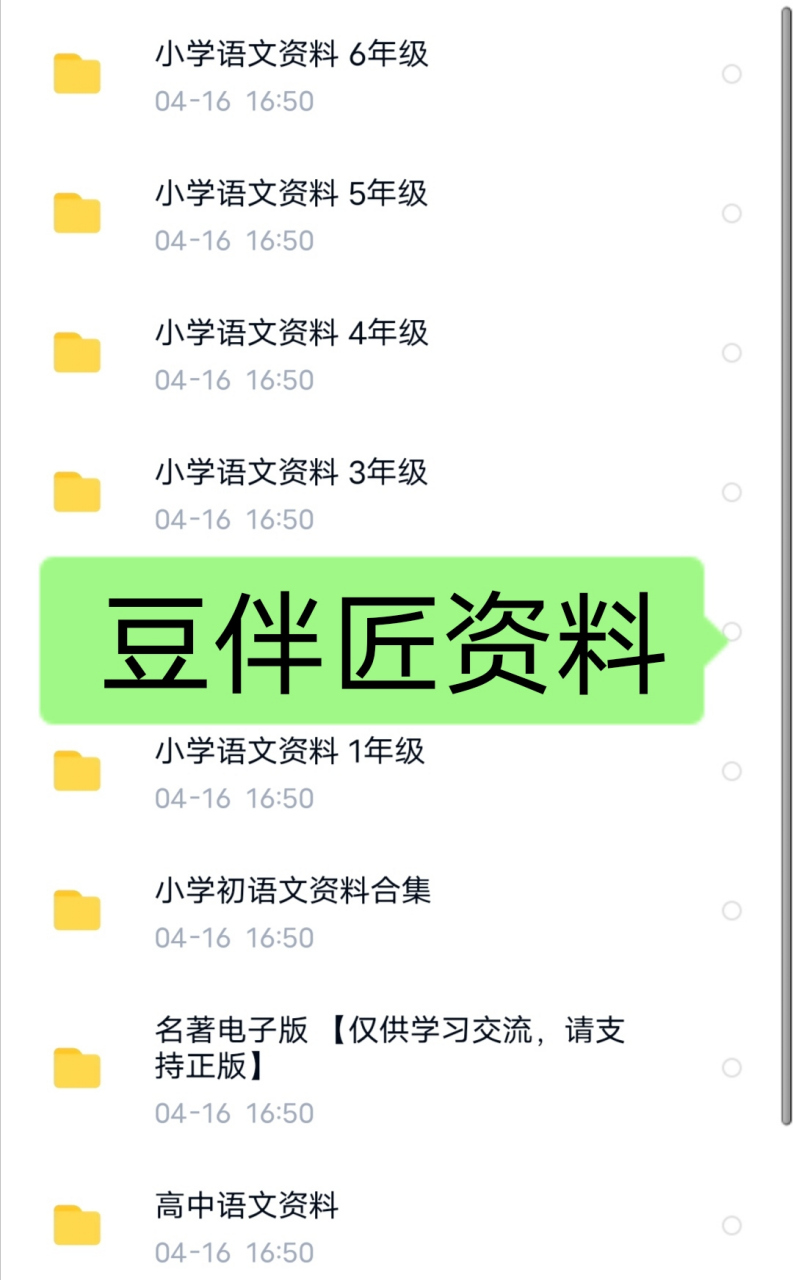Click the folder icon for 小学语文资料 5年级
This screenshot has width=793, height=1280.
tap(77, 212)
